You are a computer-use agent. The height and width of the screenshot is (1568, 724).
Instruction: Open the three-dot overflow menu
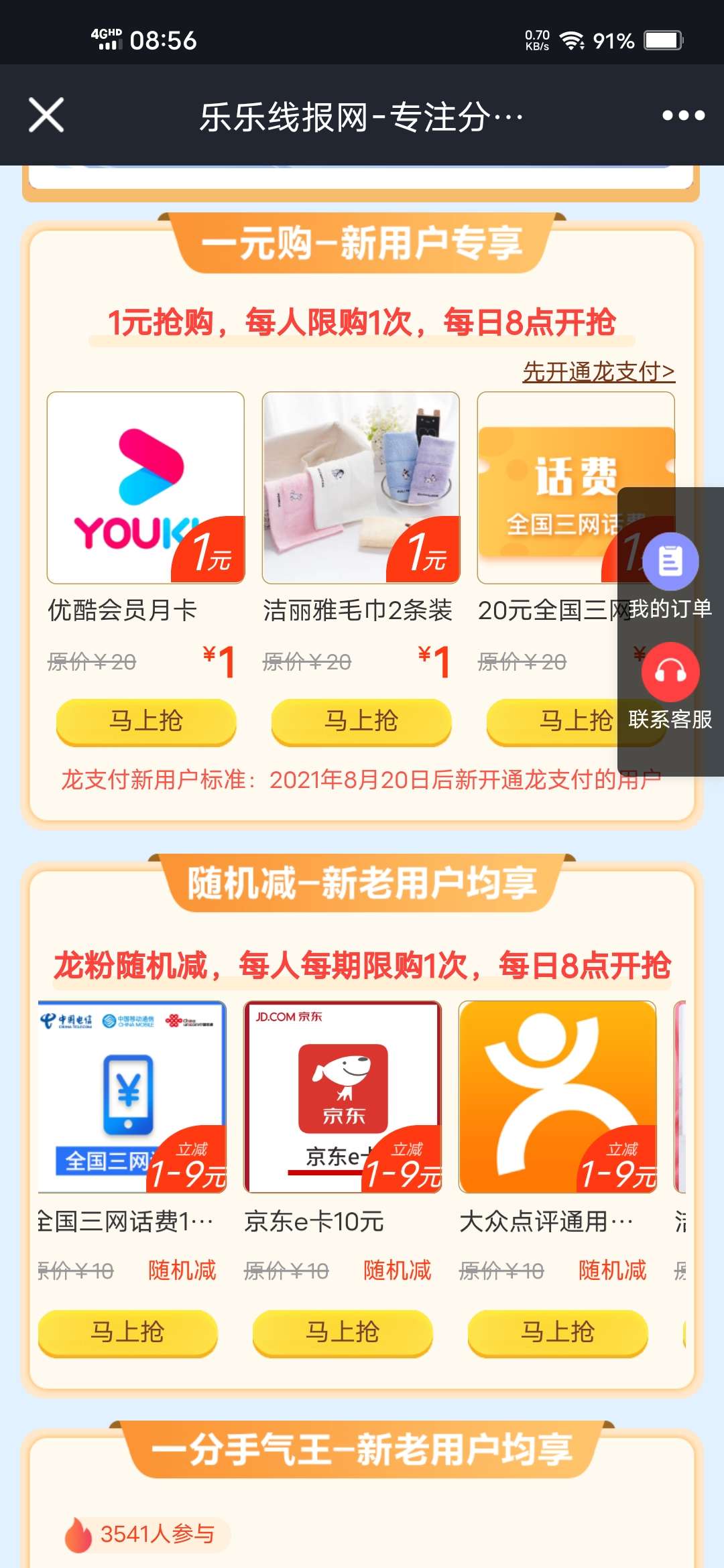click(683, 115)
